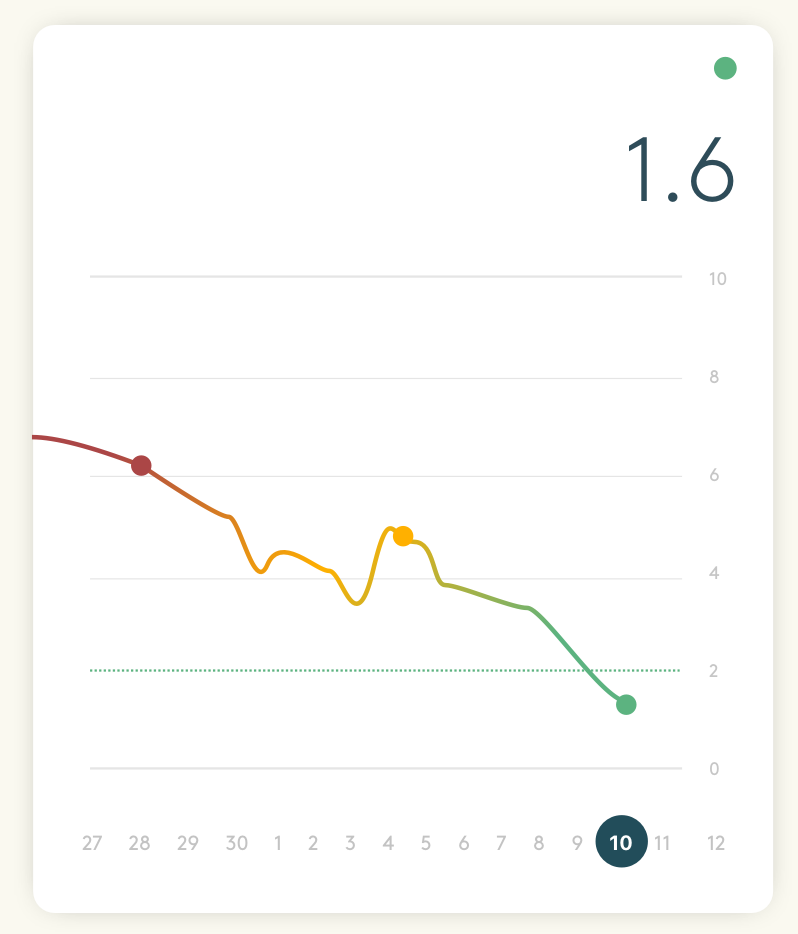Select date 11 on the timeline axis
Image resolution: width=798 pixels, height=934 pixels.
(663, 843)
